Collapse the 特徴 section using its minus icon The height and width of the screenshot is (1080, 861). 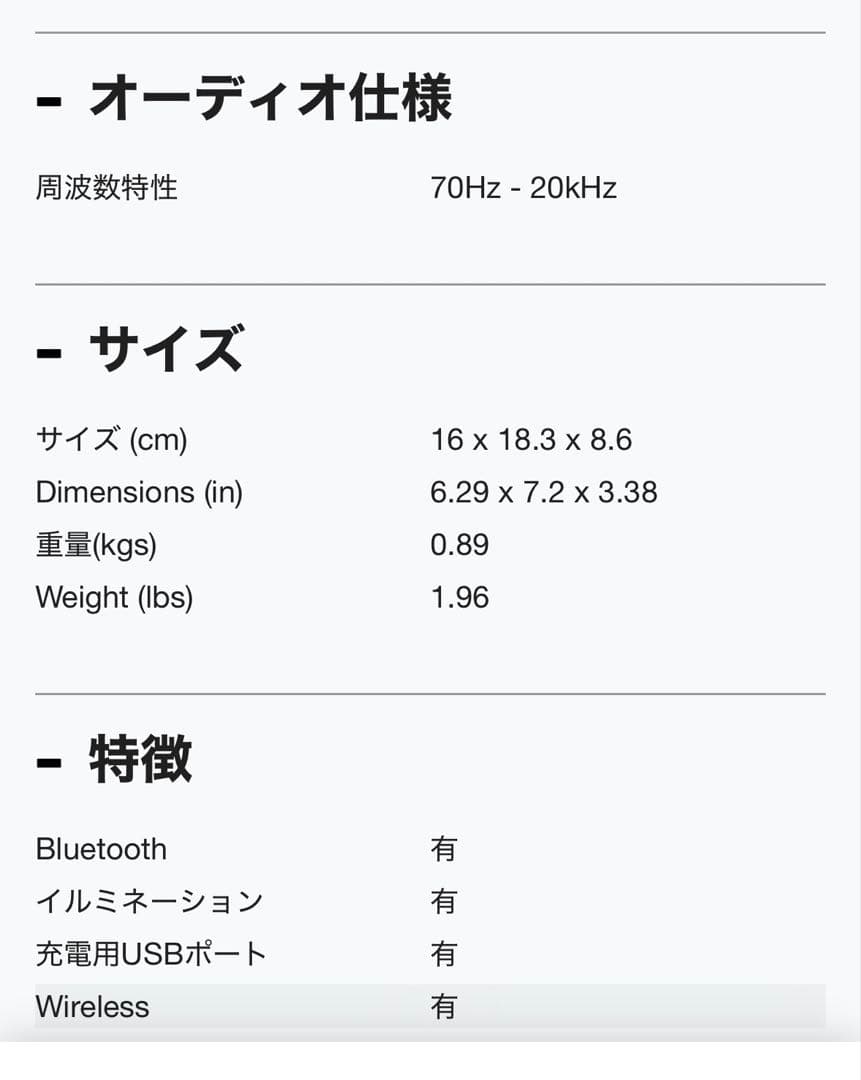coord(49,760)
